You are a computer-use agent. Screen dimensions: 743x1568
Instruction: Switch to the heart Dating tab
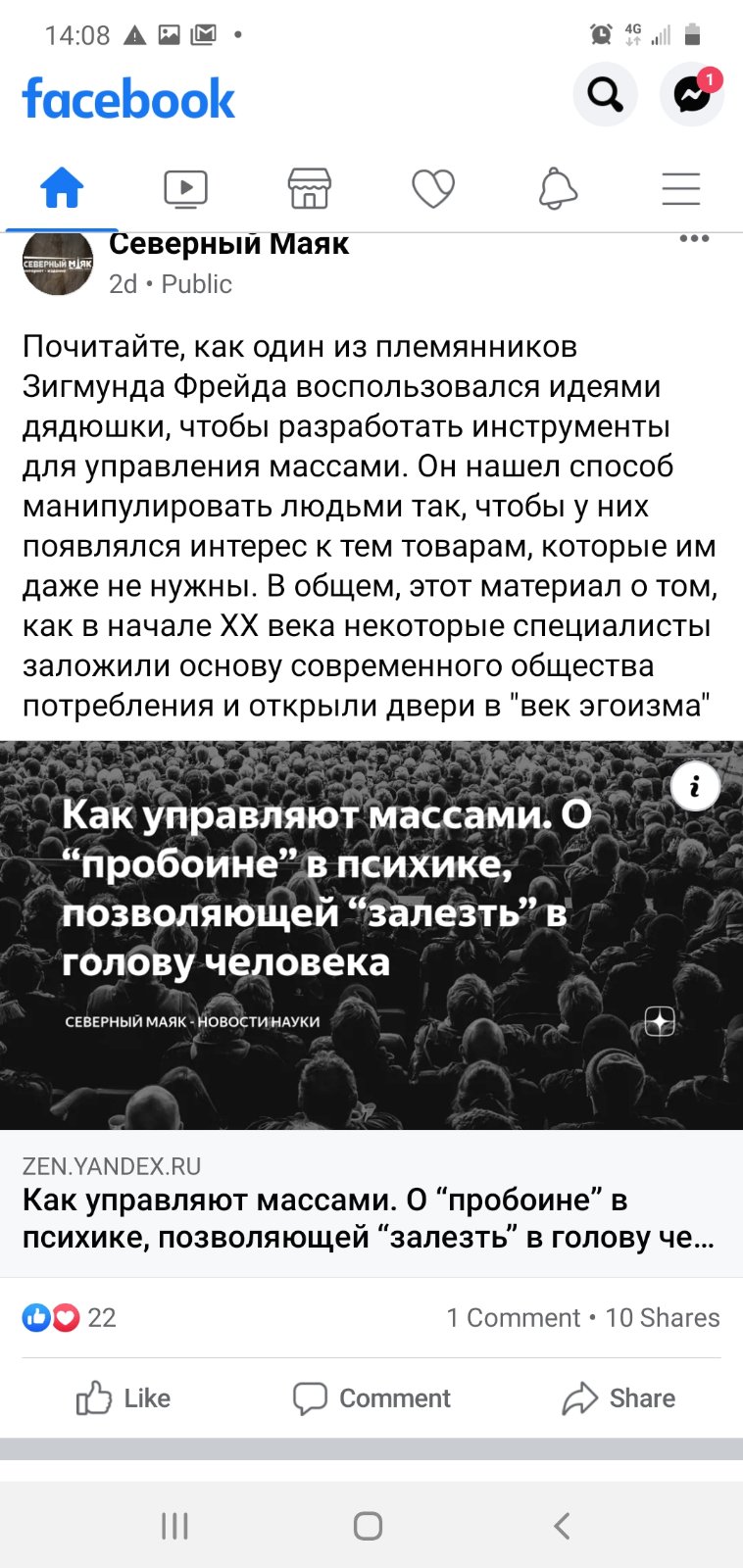coord(433,188)
